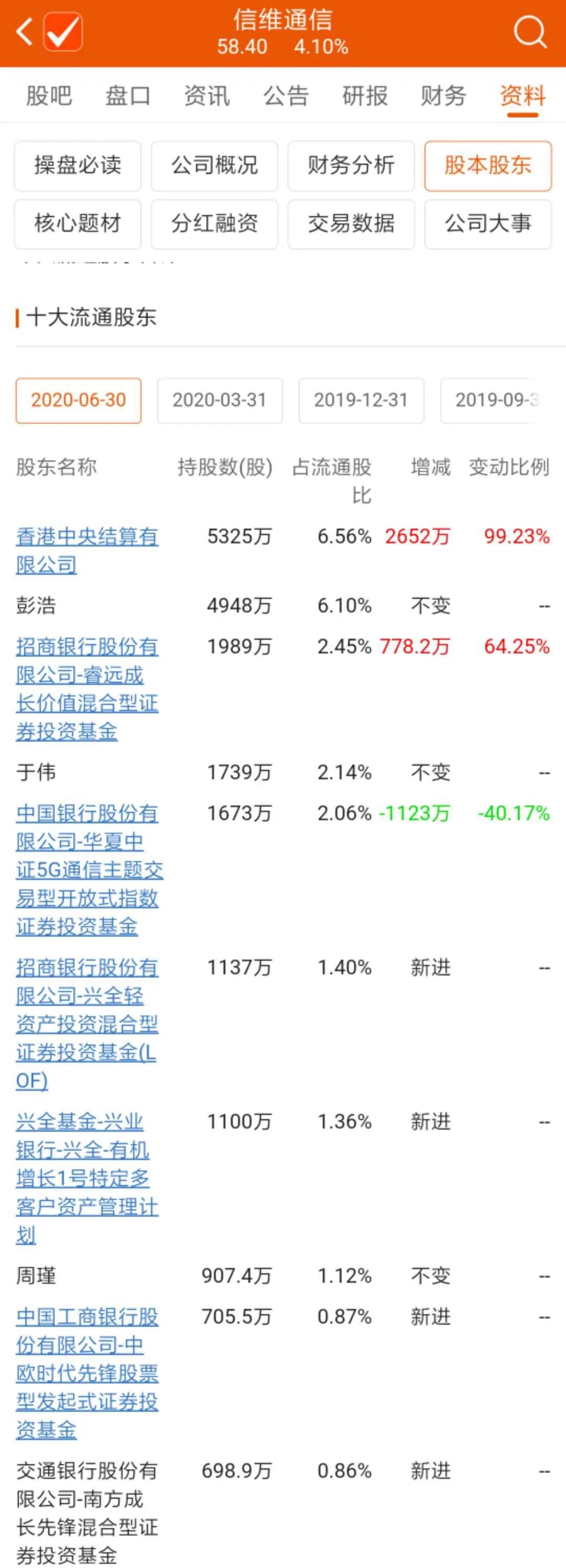Select the 2020-03-31 report date

220,400
